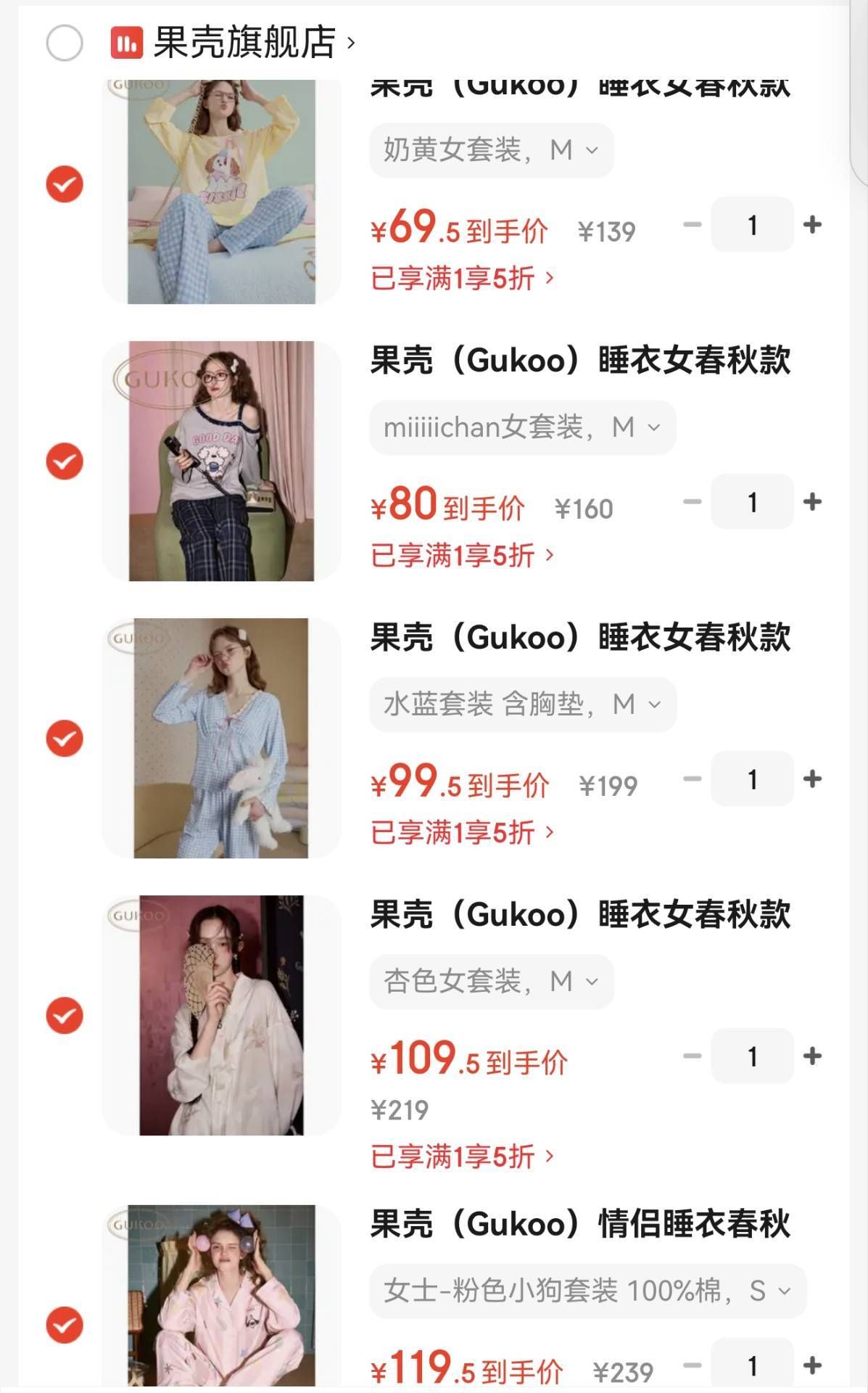The image size is (868, 1393).
Task: Add one more of the ¥80 pajama
Action: (x=812, y=502)
